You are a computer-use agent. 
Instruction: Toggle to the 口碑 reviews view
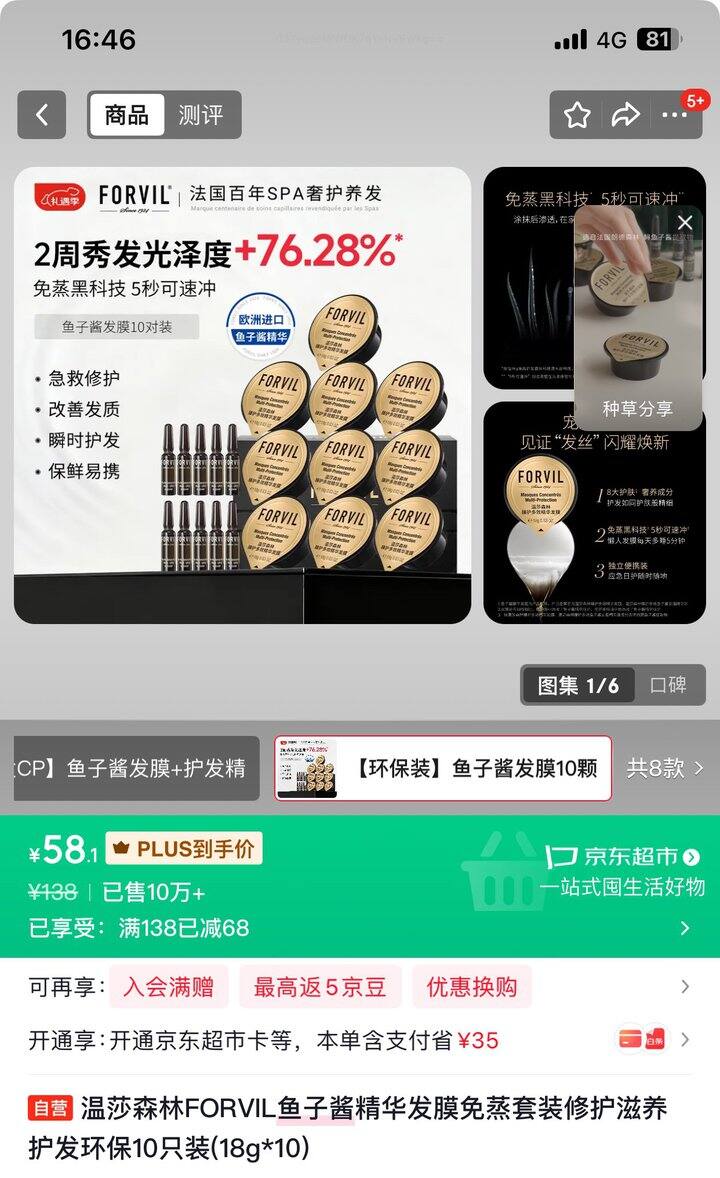tap(671, 686)
